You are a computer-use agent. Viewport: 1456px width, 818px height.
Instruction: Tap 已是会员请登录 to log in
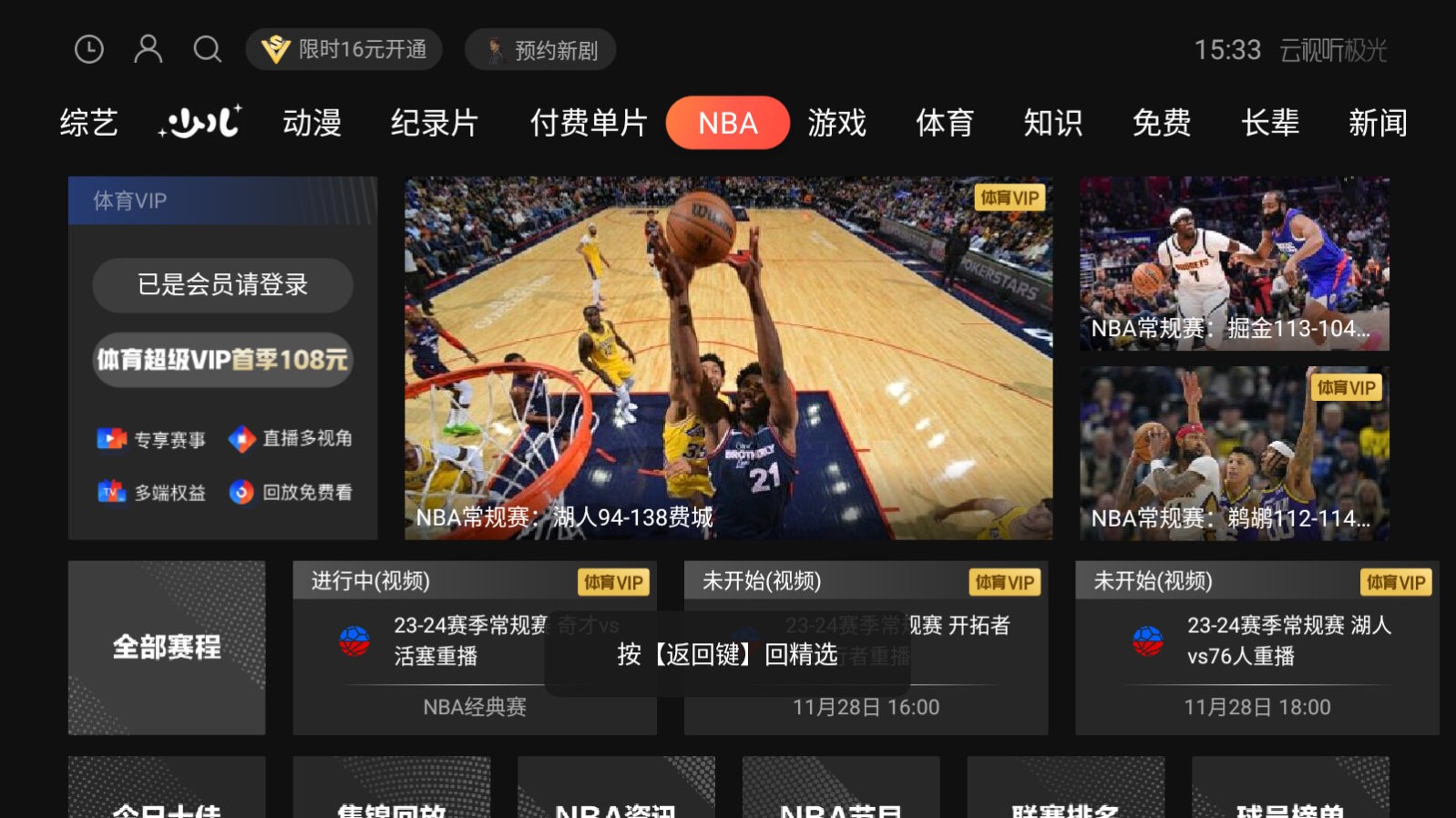(222, 285)
